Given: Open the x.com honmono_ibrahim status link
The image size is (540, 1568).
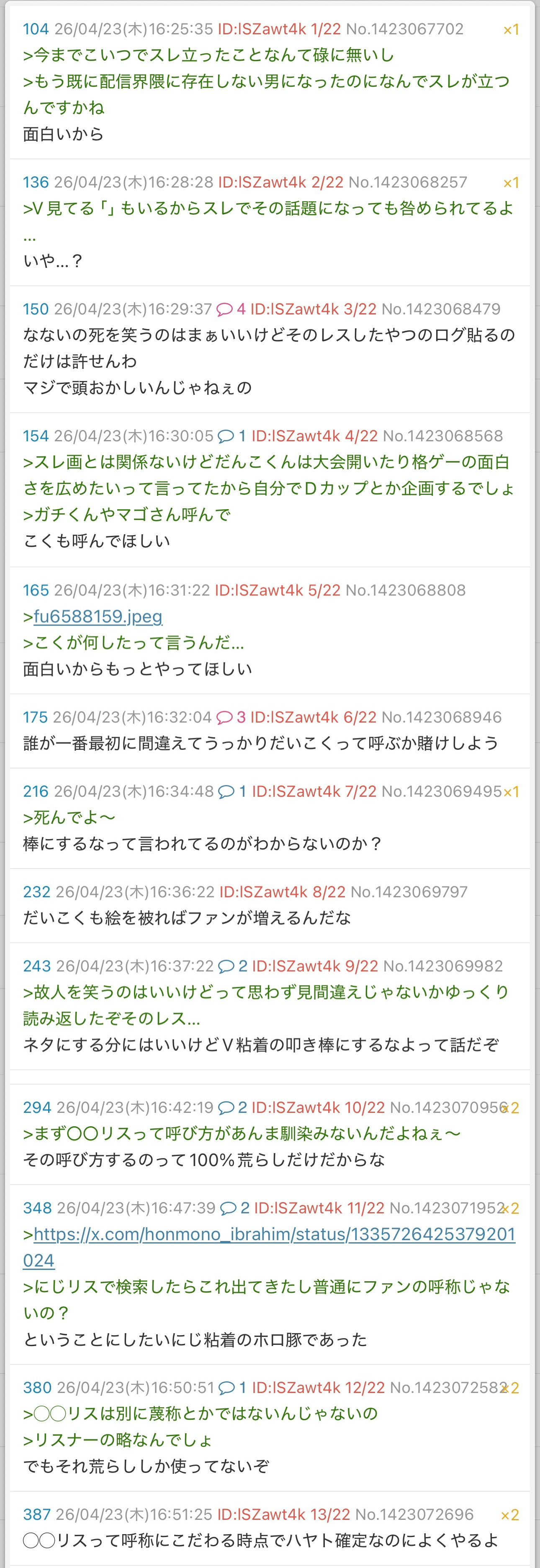Looking at the screenshot, I should click(274, 1234).
